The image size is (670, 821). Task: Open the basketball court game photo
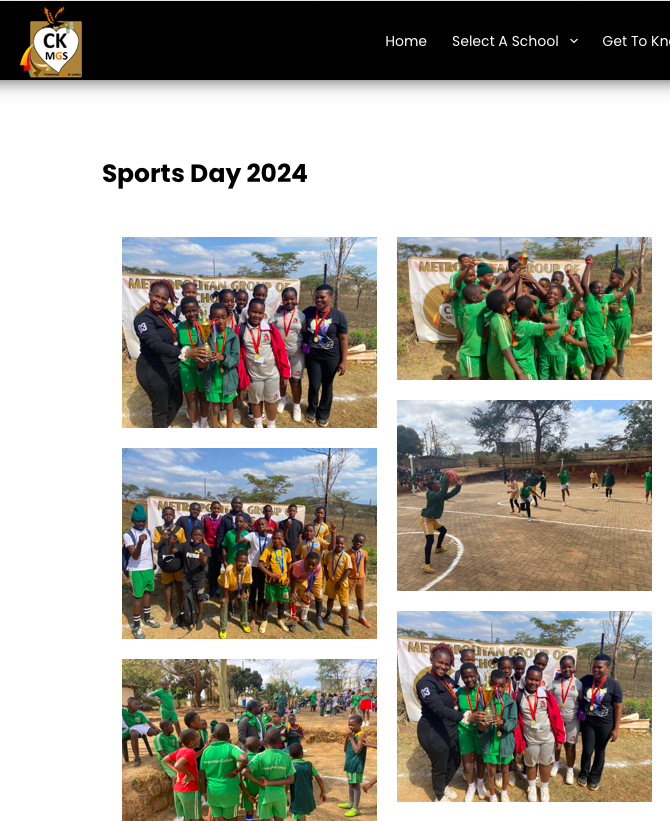click(x=524, y=495)
